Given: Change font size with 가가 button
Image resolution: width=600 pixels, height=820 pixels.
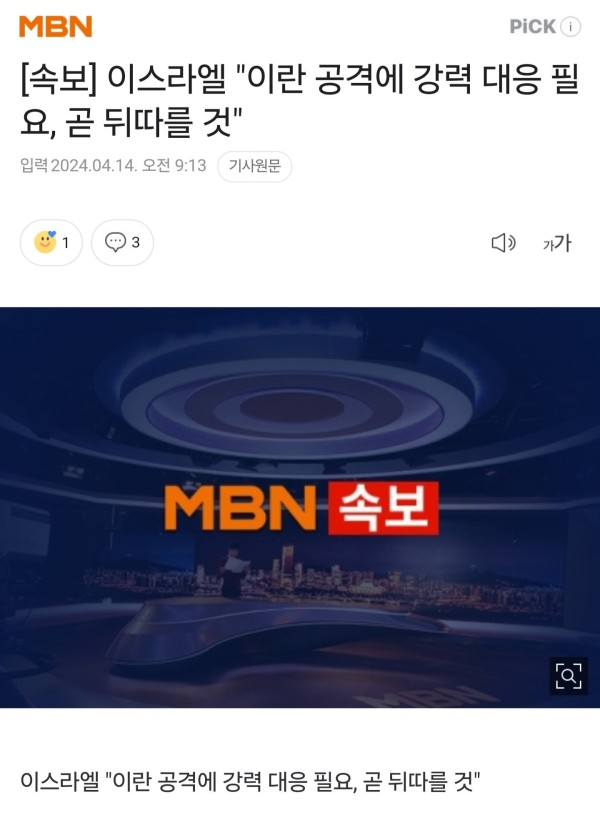Looking at the screenshot, I should (x=557, y=242).
